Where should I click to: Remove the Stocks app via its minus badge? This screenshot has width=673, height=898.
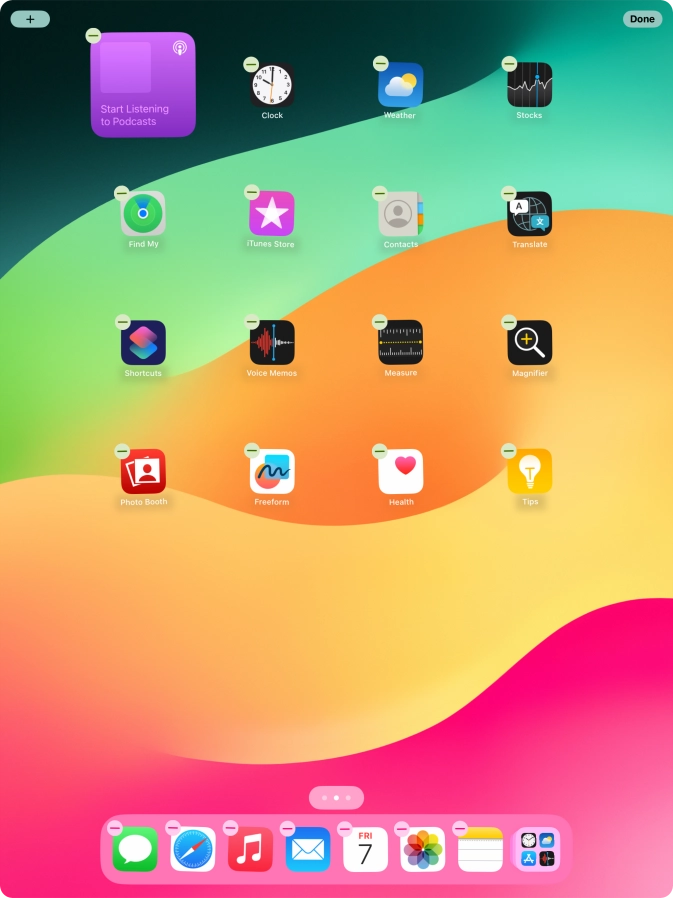coord(509,63)
